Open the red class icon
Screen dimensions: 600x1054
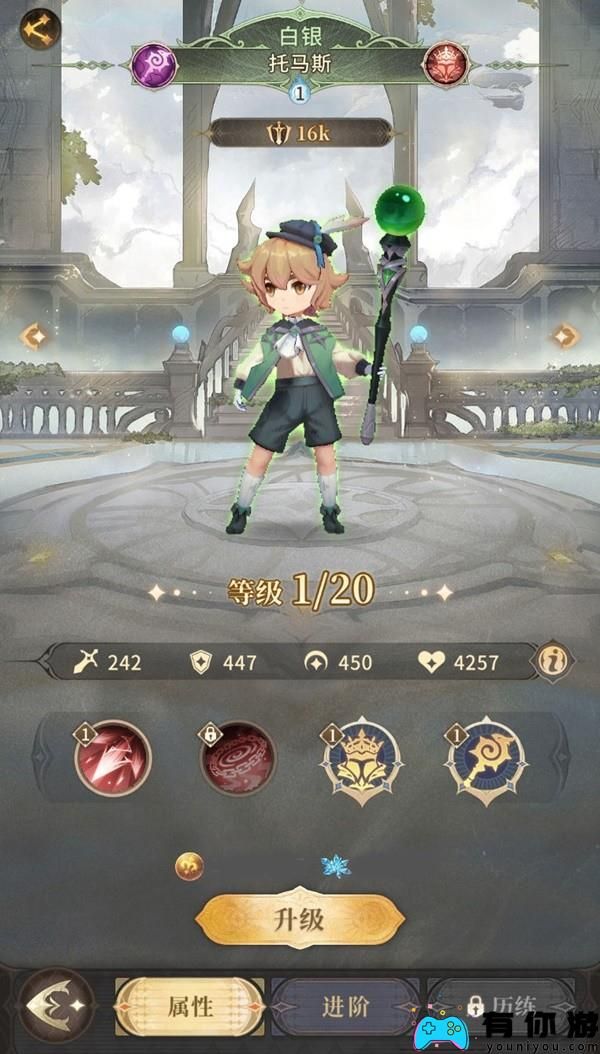click(x=446, y=65)
